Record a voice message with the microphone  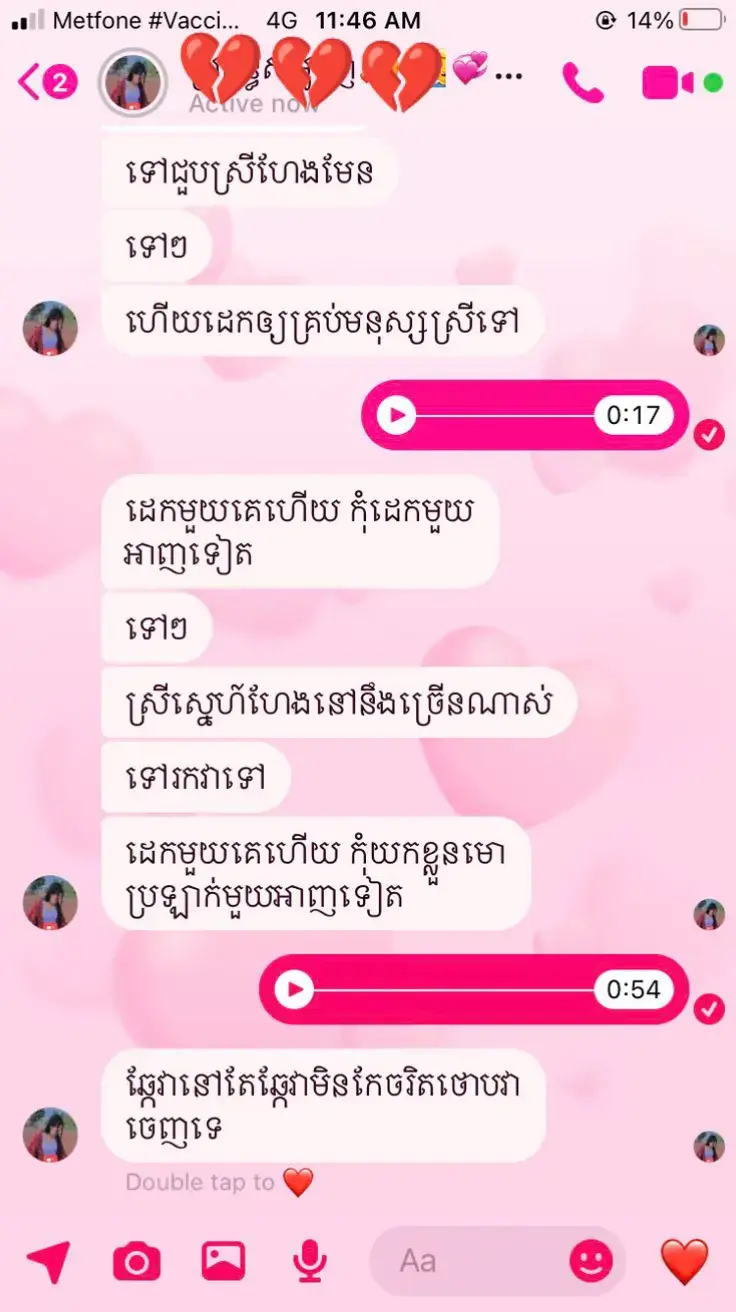coord(311,1261)
